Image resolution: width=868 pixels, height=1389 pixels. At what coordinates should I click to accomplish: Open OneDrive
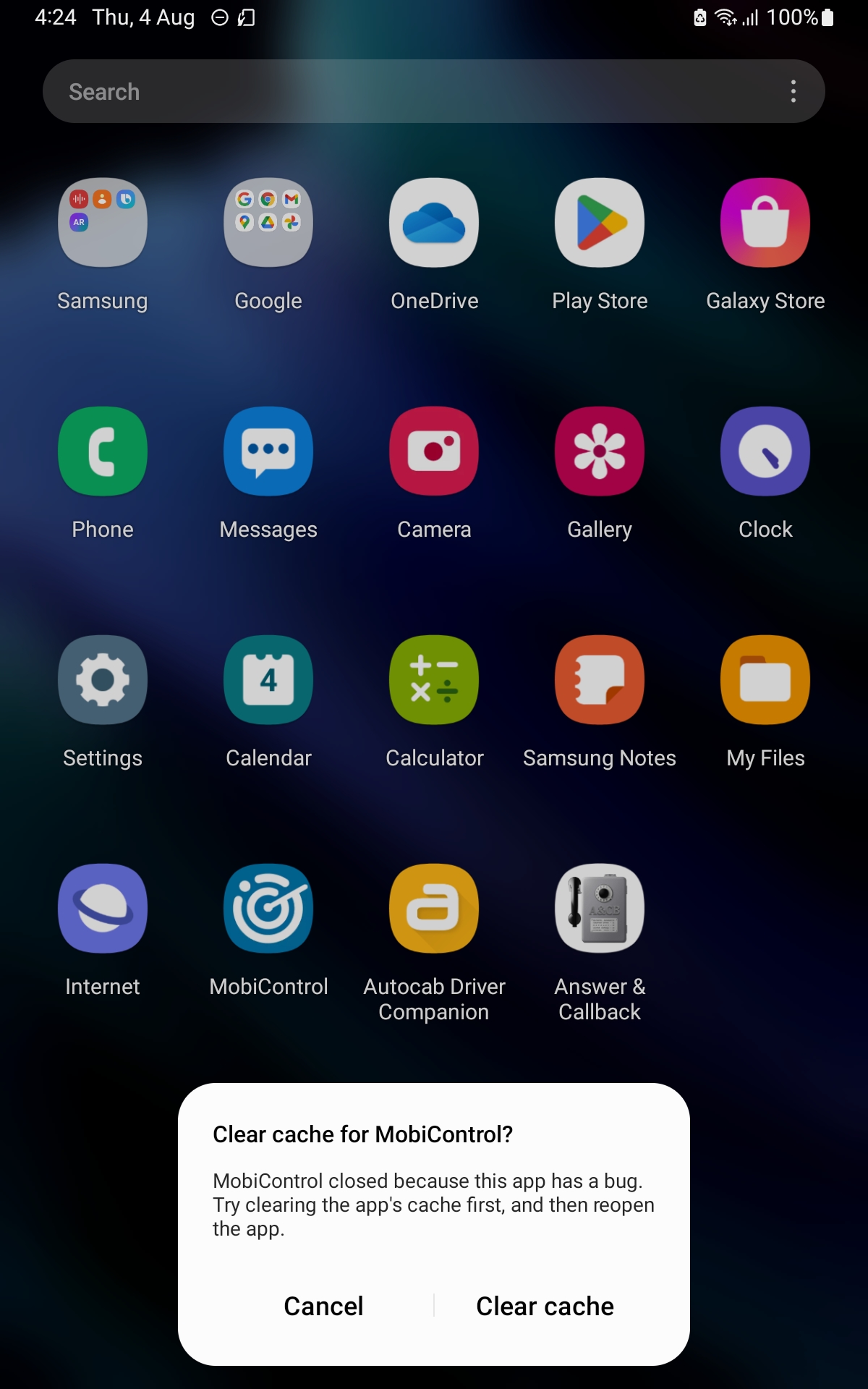[433, 222]
